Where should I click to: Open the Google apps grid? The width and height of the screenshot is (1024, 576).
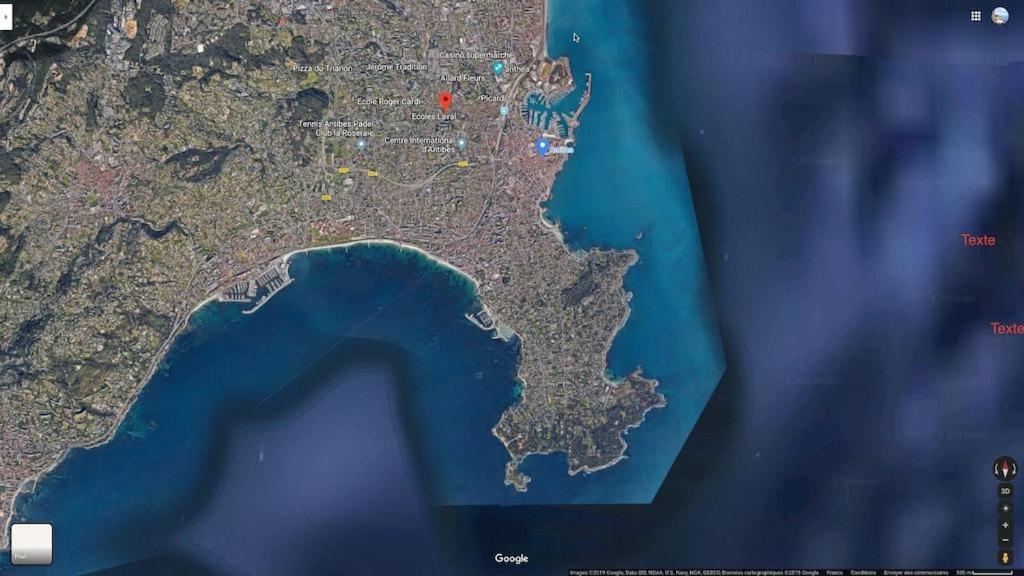976,16
